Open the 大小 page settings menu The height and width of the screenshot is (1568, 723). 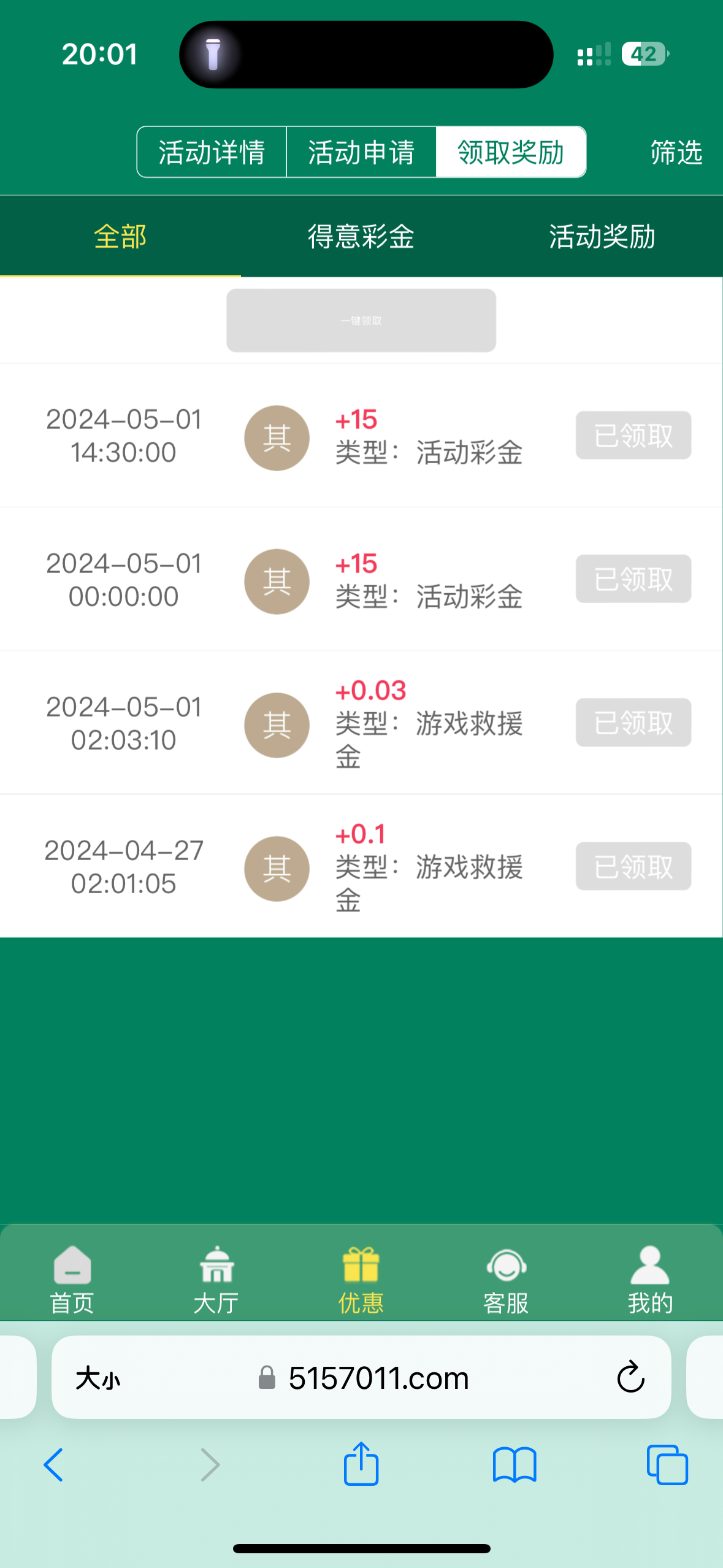[98, 1378]
